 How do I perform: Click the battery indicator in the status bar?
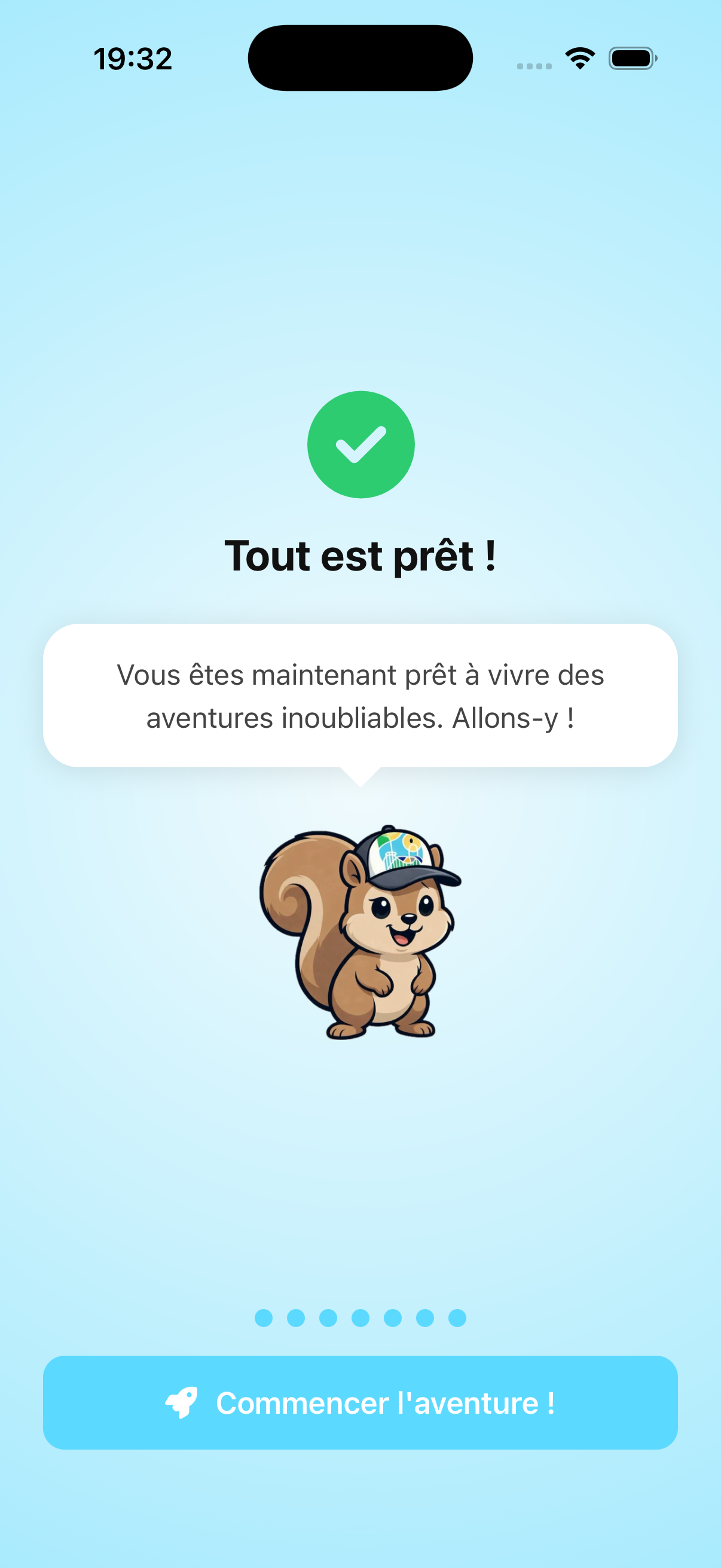(631, 58)
